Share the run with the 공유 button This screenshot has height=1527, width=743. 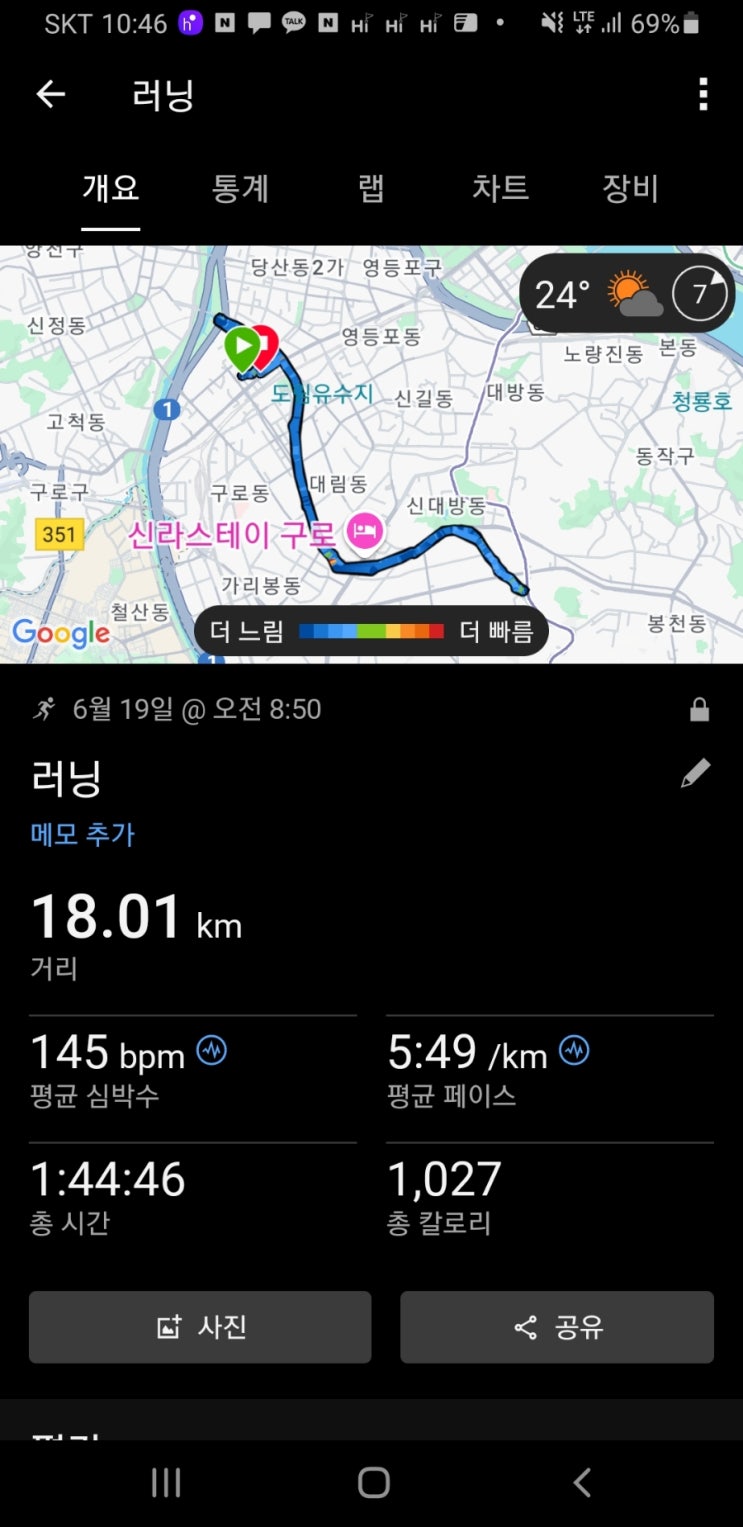pyautogui.click(x=557, y=1327)
